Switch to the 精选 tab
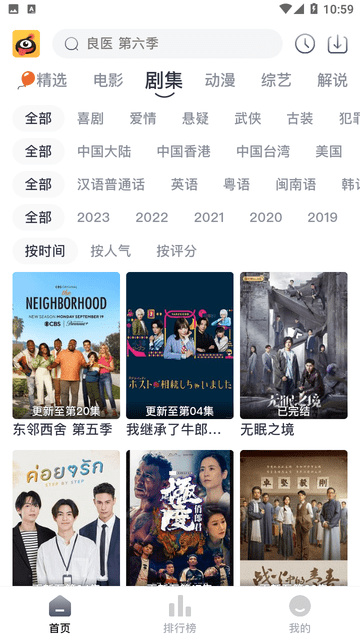The height and width of the screenshot is (640, 360). (x=43, y=80)
